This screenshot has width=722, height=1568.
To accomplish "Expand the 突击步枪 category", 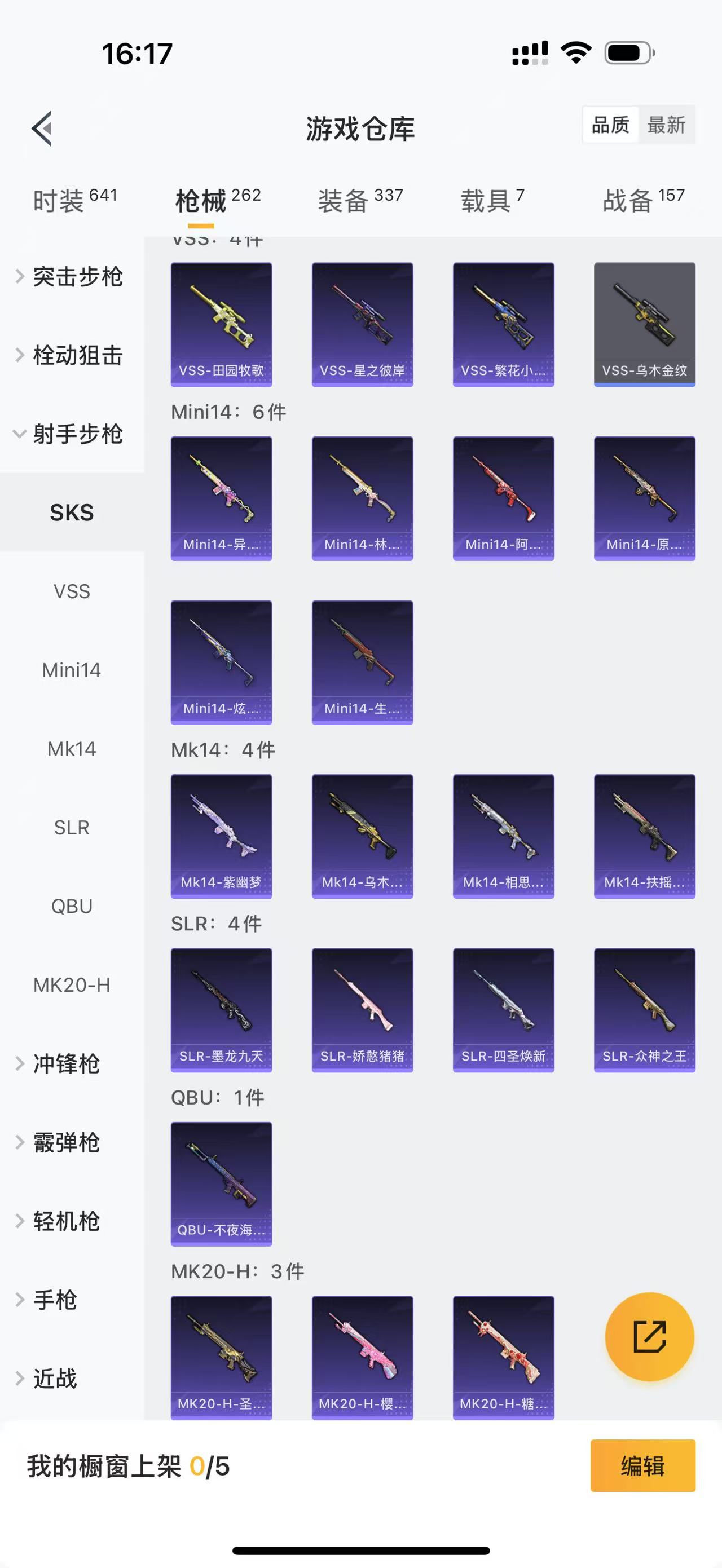I will pos(78,277).
